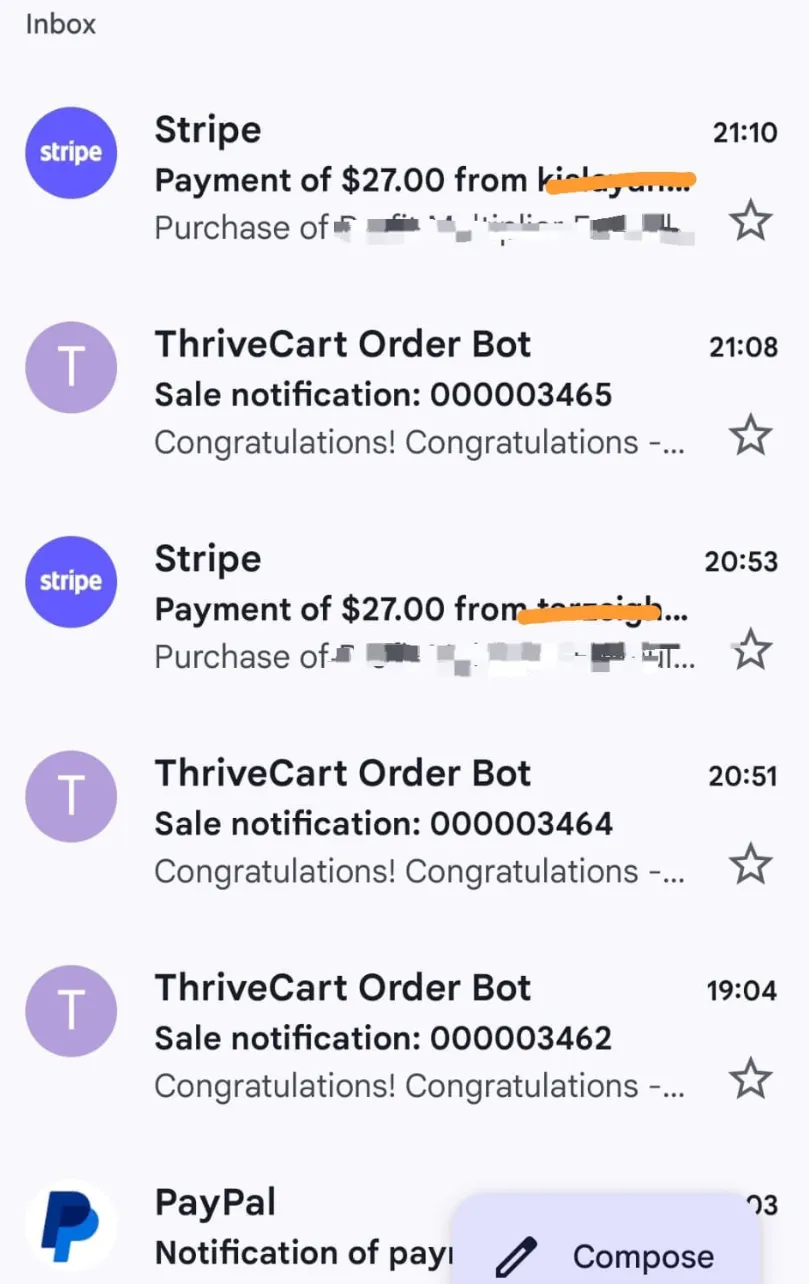Star the Stripe email from 20:53
The image size is (809, 1284).
pyautogui.click(x=750, y=650)
